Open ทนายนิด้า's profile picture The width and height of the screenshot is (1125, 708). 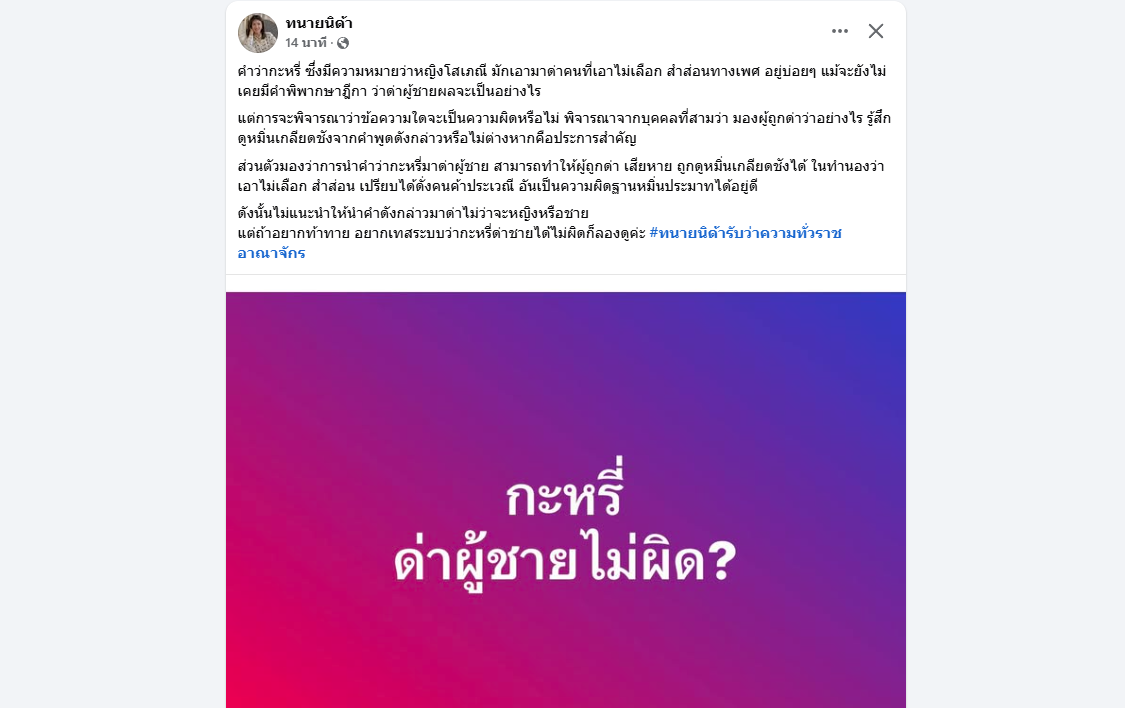[x=257, y=33]
